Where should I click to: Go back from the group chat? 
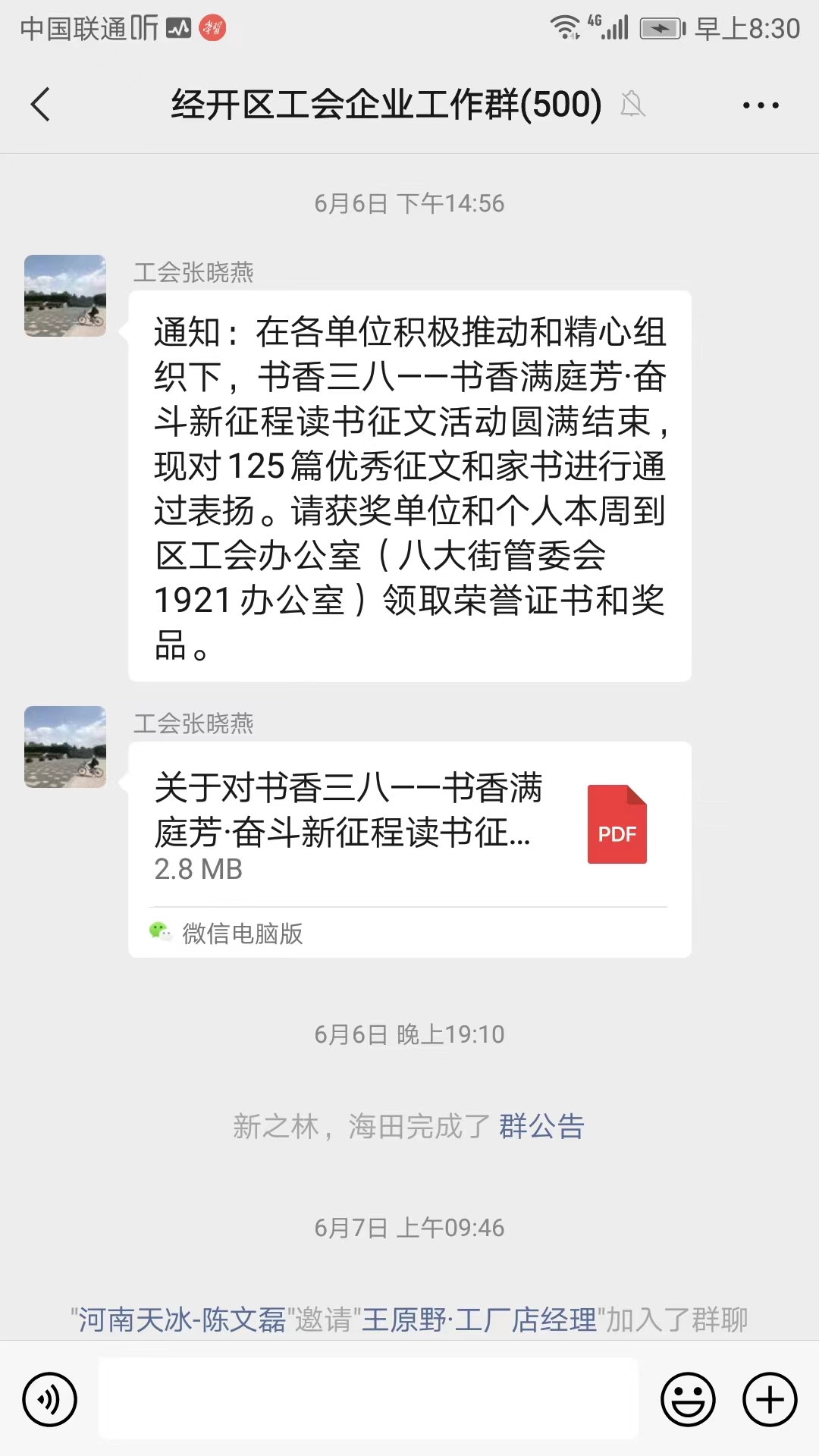click(x=41, y=105)
